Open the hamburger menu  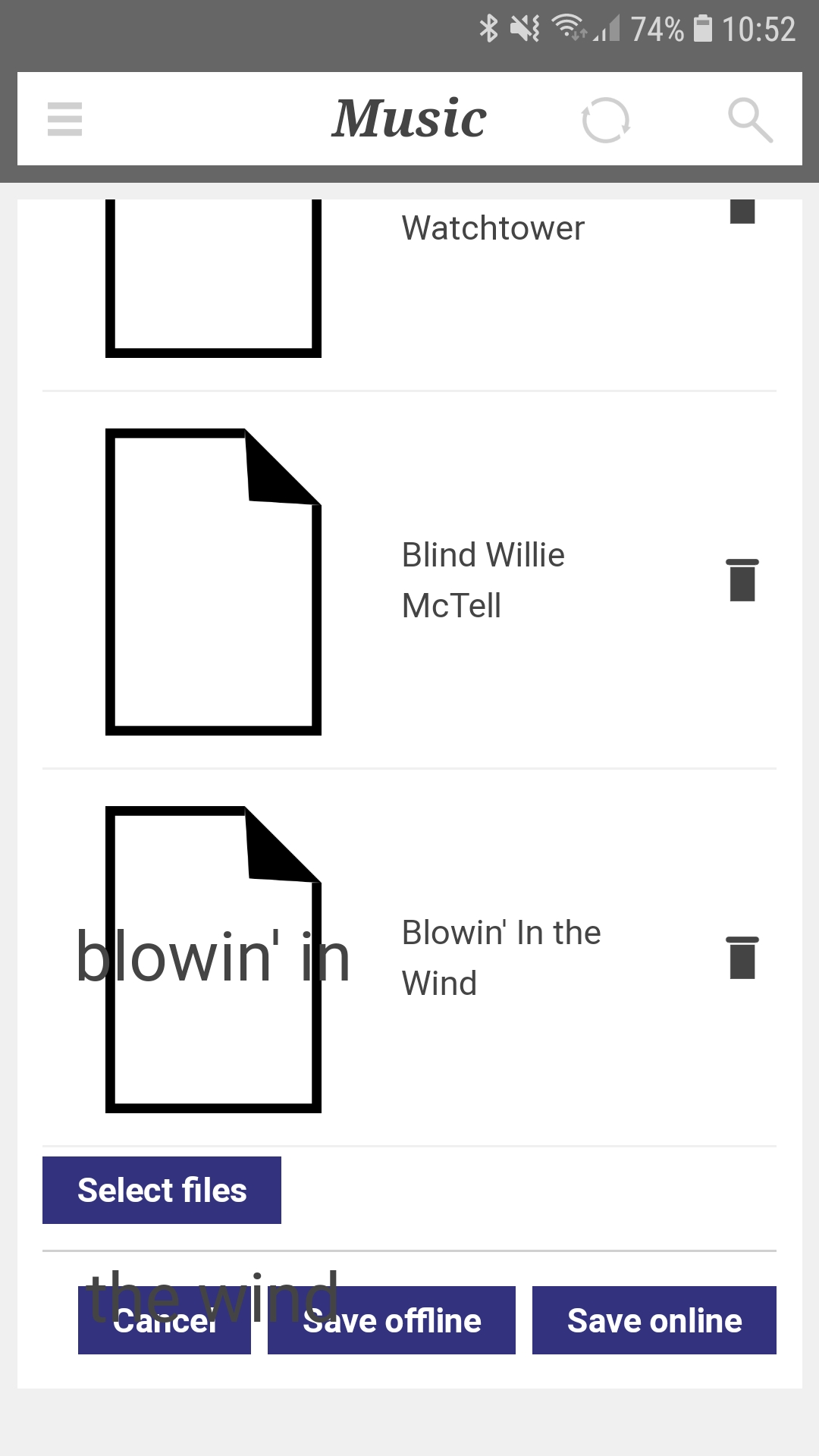[64, 119]
